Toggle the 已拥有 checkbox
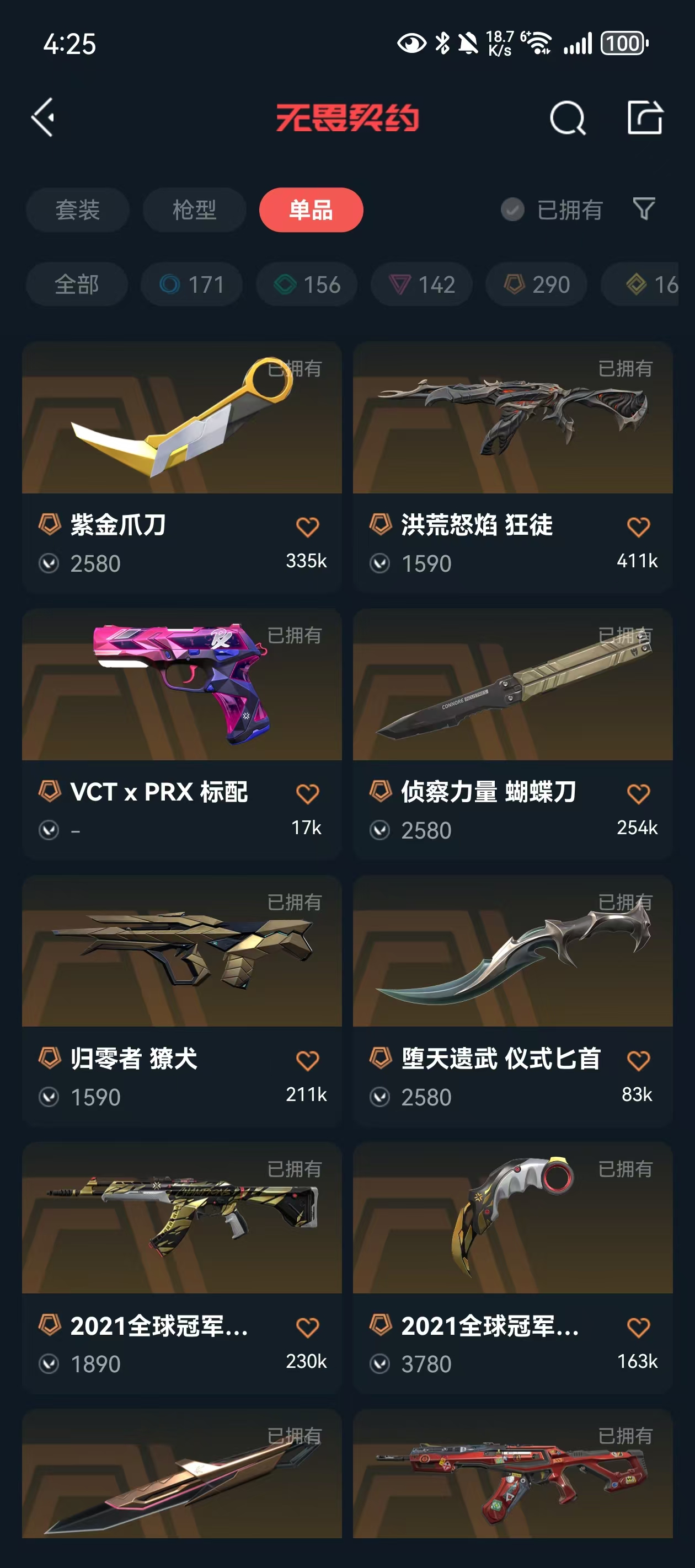Screen dimensions: 695x1568 512,210
